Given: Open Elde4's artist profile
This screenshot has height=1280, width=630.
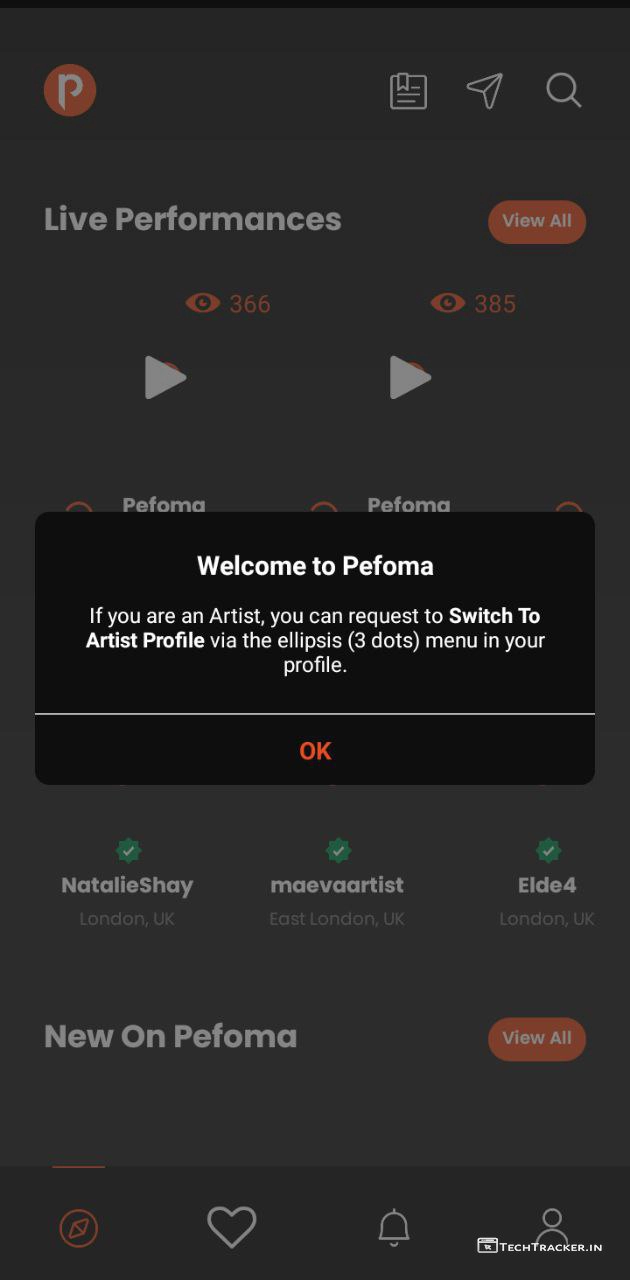Looking at the screenshot, I should [x=547, y=884].
